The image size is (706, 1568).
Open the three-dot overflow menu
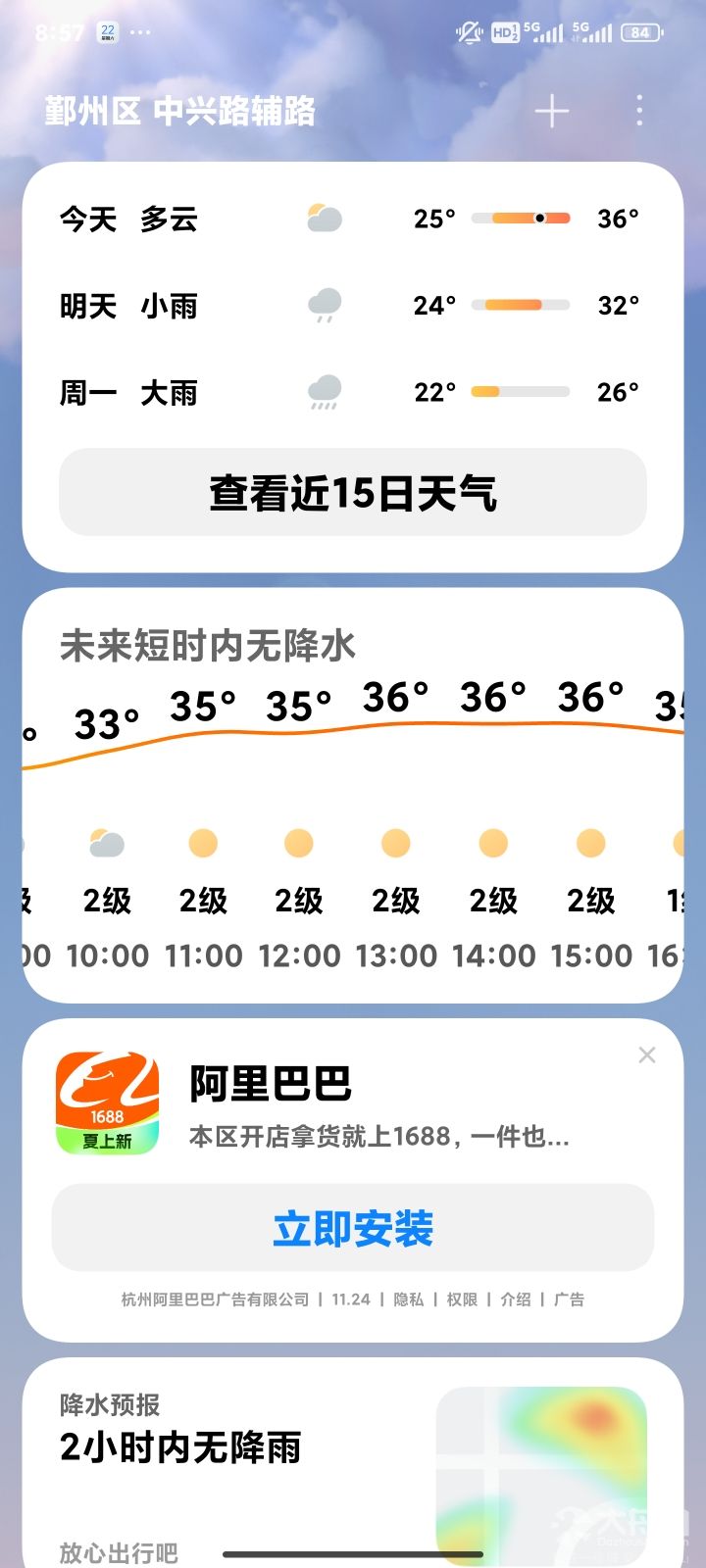639,111
